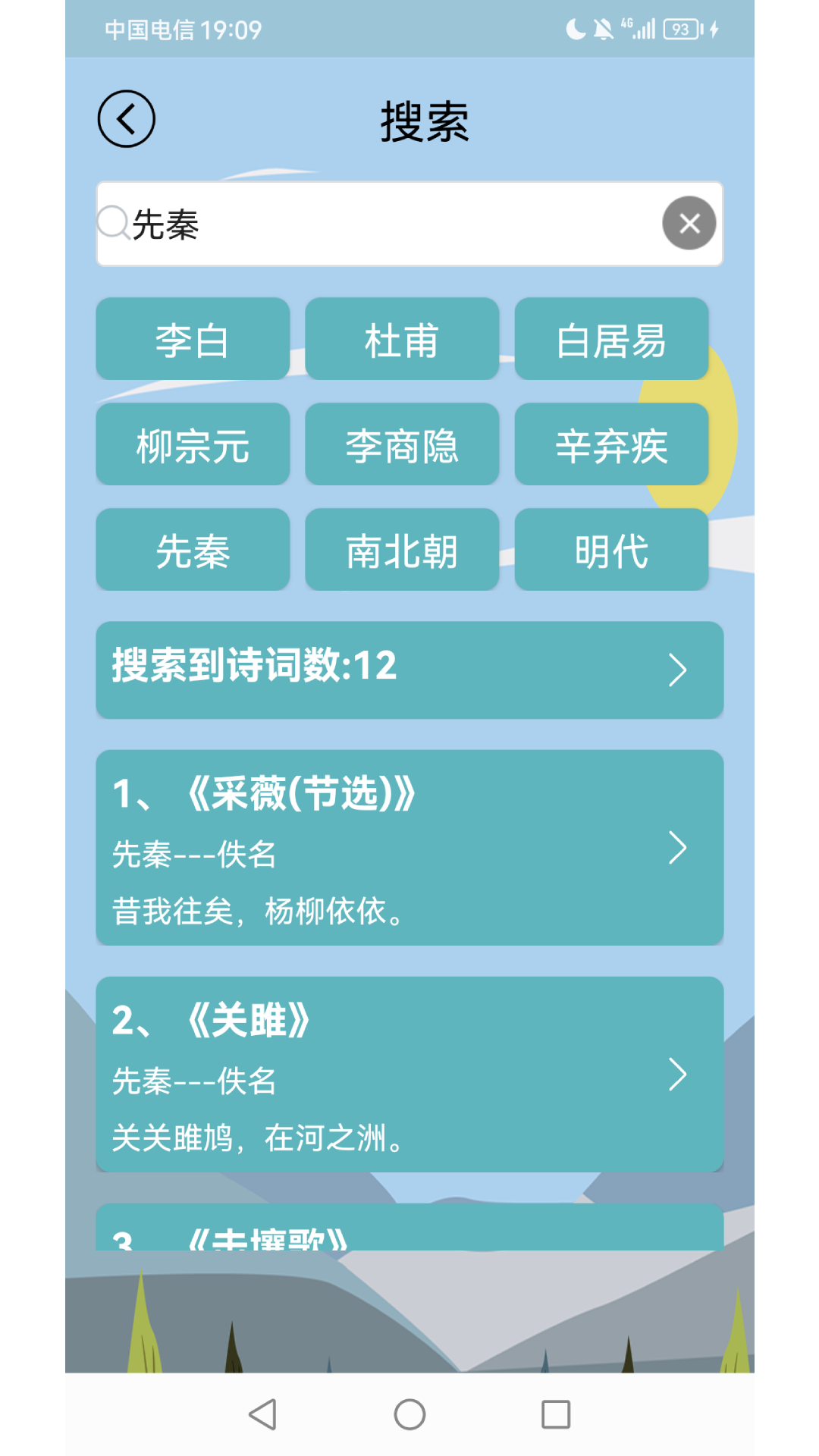Tap the signal strength bars indicator
Image resolution: width=819 pixels, height=1456 pixels.
coord(645,28)
